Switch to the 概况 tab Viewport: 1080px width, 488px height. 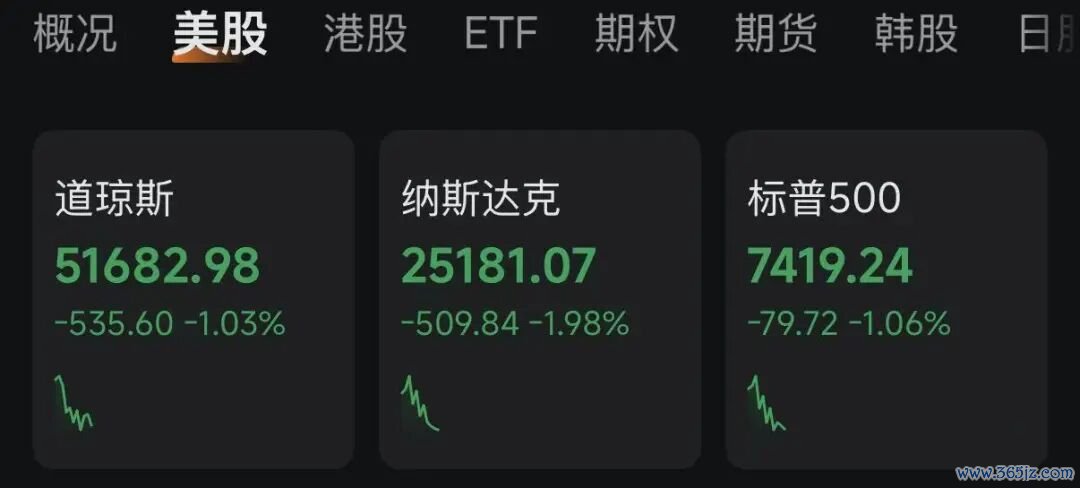tap(75, 33)
